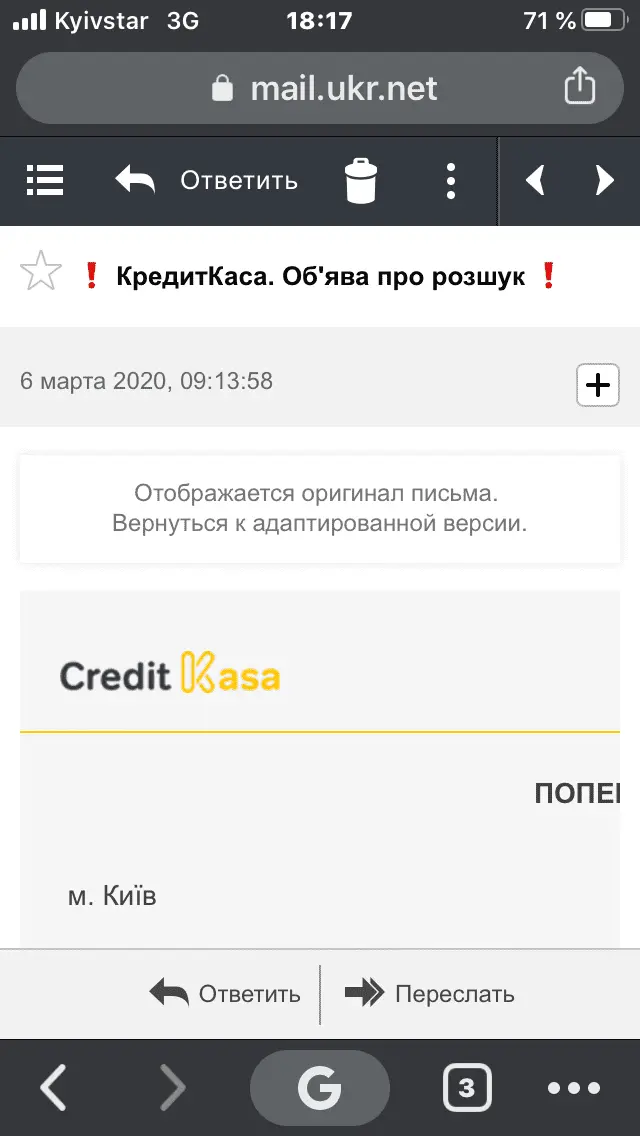
Task: Return to the adapted version of the email
Action: coord(319,524)
